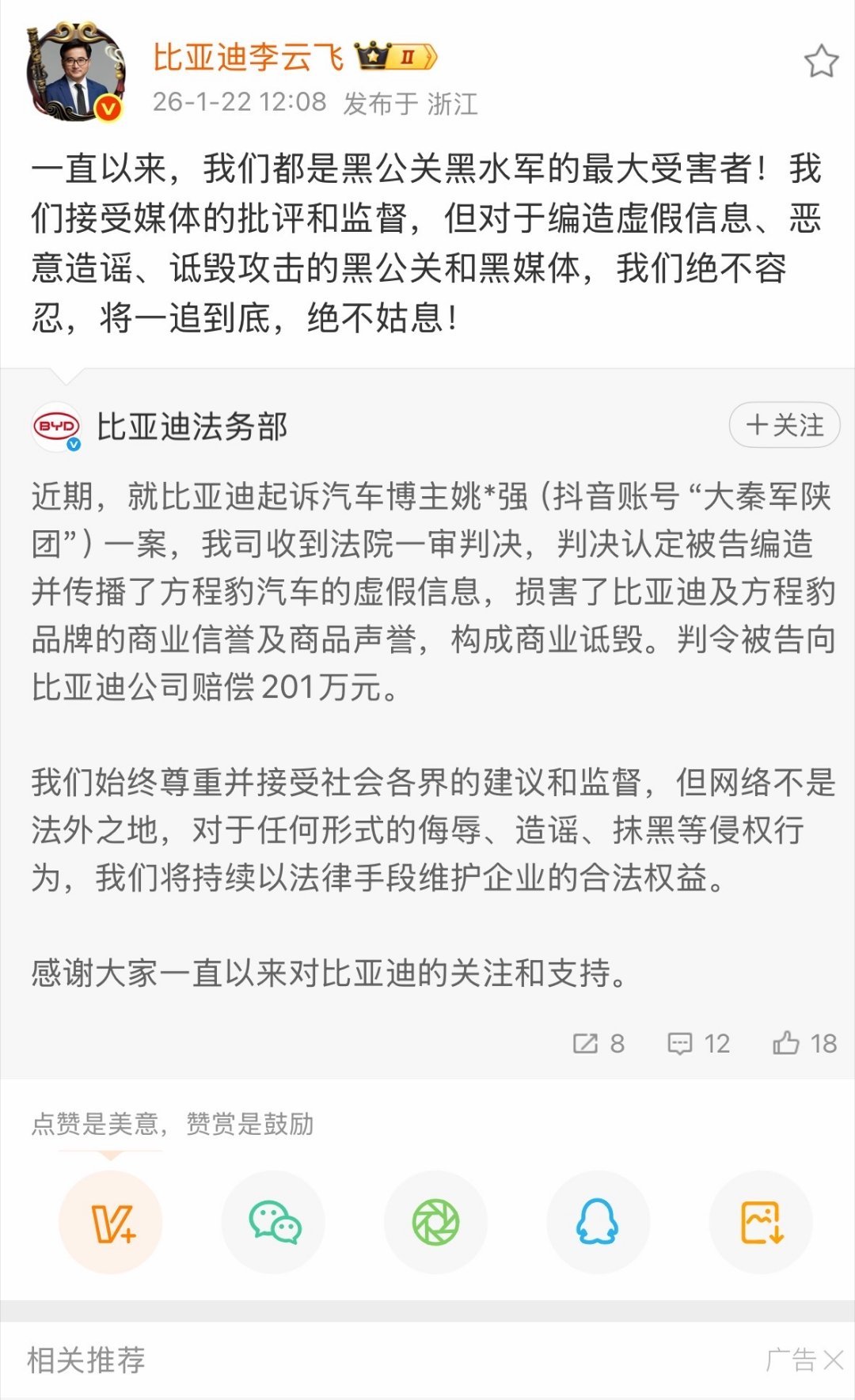Open the 比亚迪法务部 account page
This screenshot has height=1400, width=855.
(192, 427)
